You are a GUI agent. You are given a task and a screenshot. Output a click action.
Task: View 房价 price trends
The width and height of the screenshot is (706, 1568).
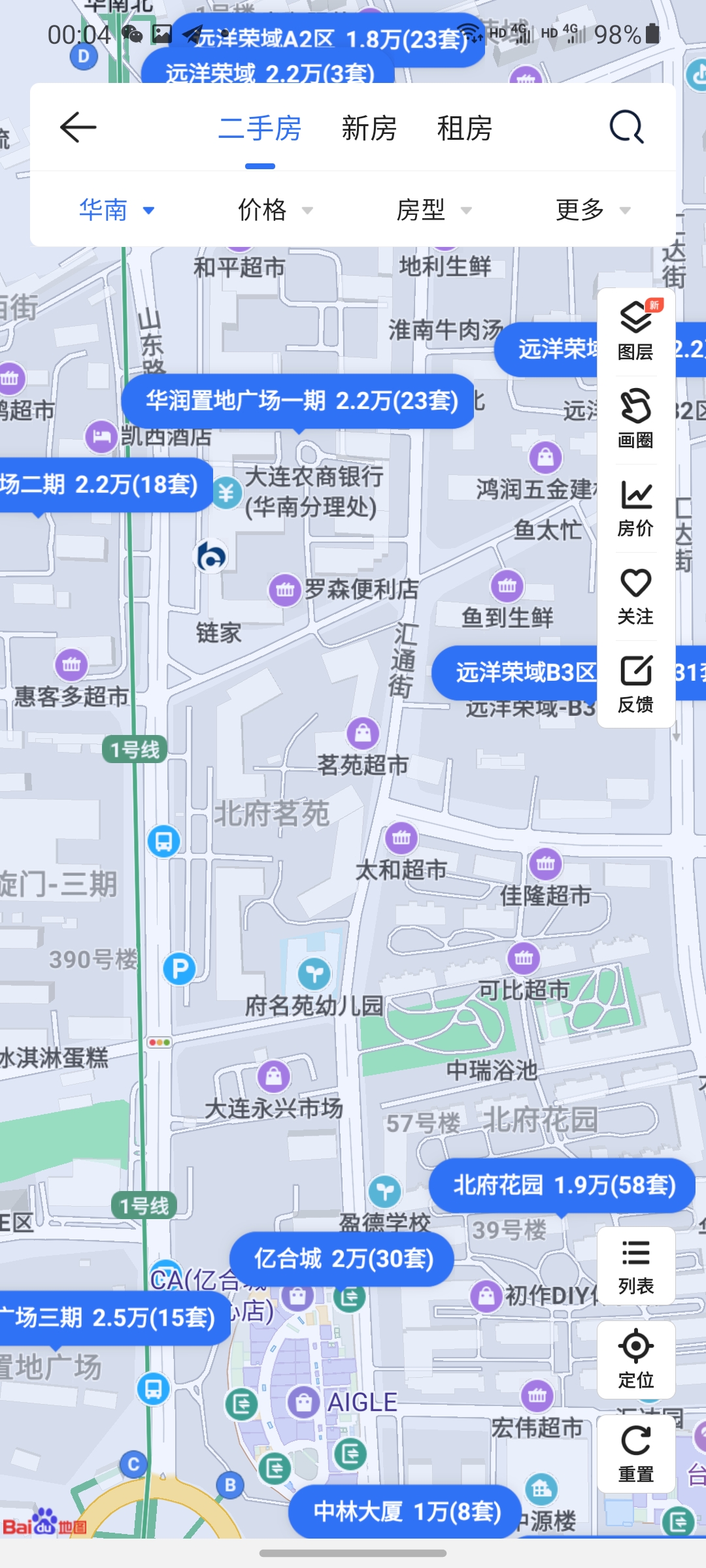click(635, 506)
